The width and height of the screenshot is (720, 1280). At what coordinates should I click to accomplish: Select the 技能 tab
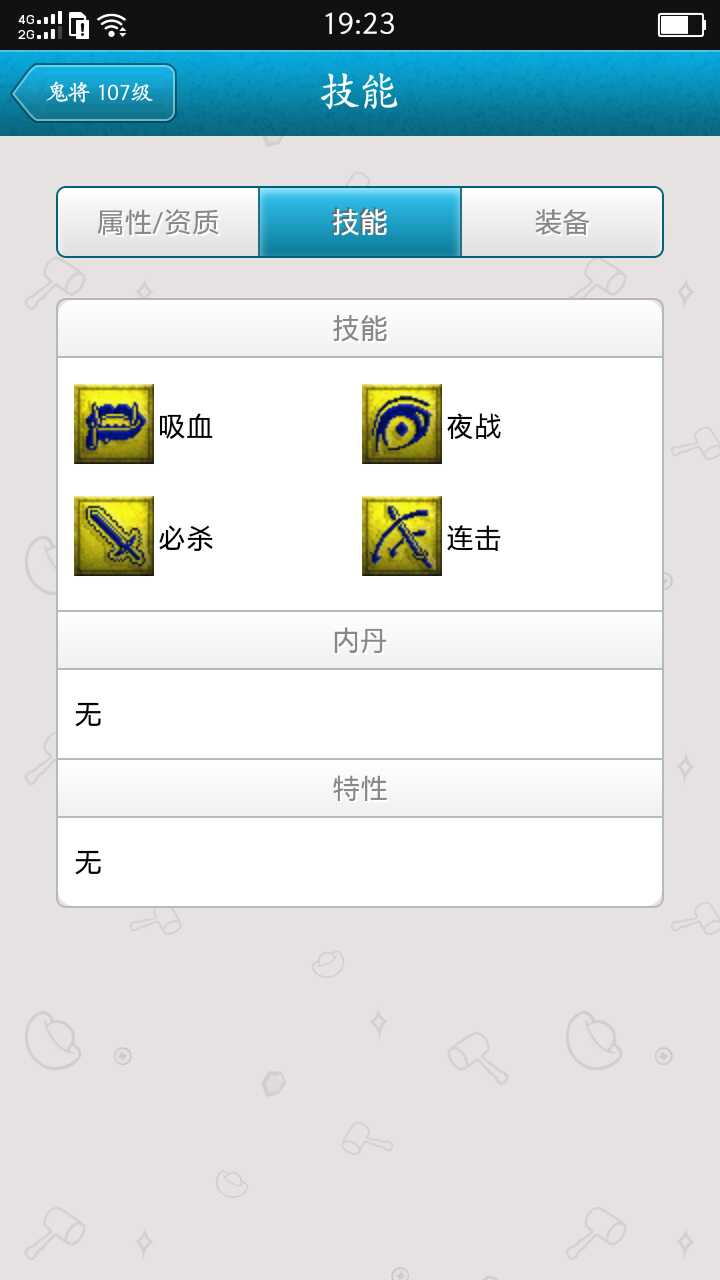click(360, 222)
